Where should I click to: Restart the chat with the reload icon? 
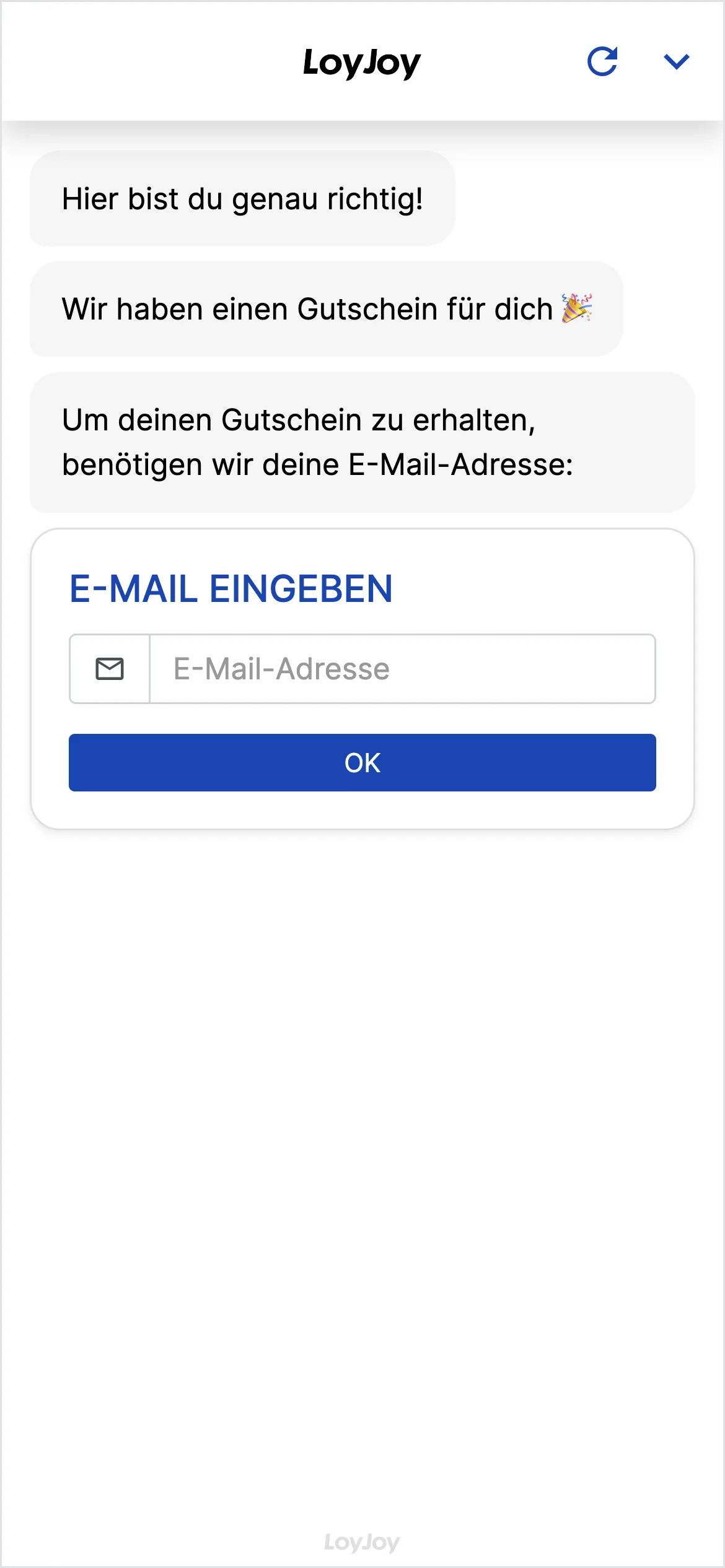point(602,61)
